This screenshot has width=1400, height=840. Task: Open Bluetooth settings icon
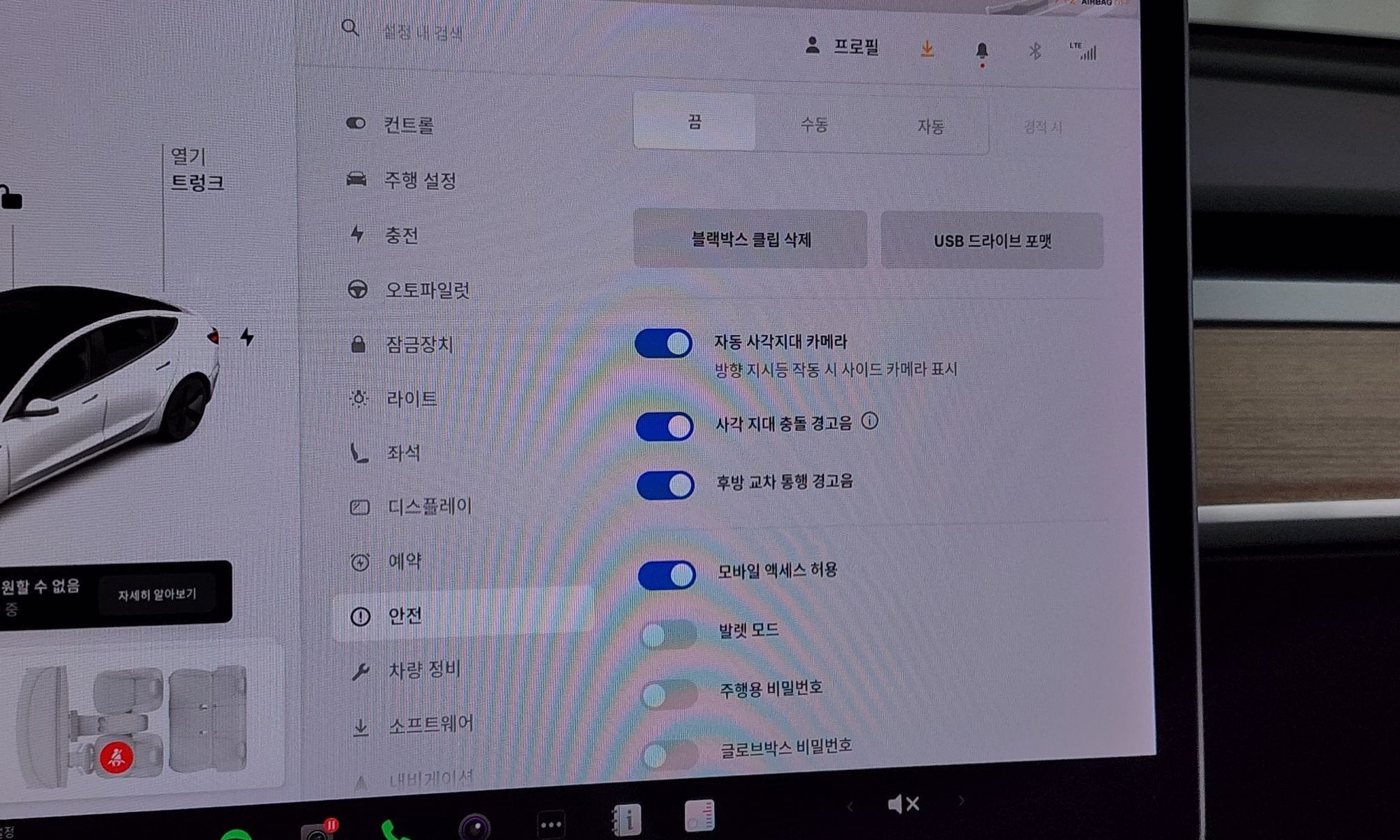click(1035, 51)
